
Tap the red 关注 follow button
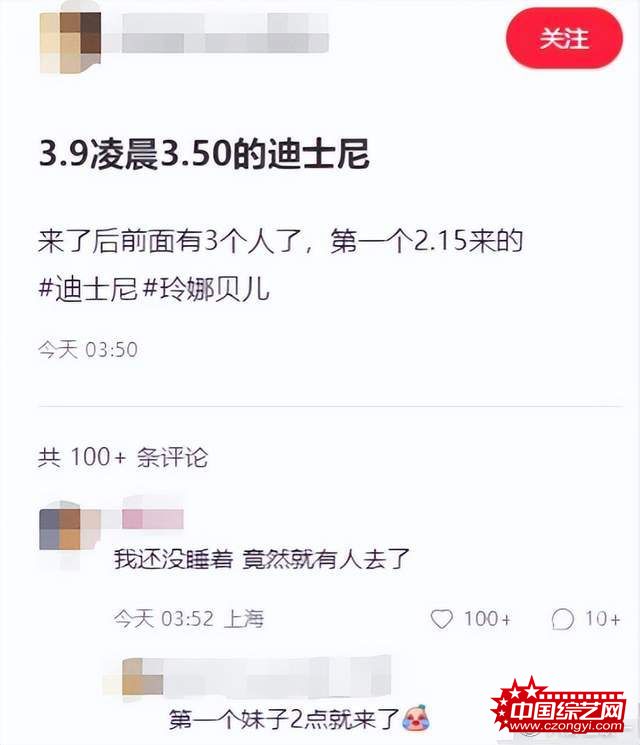564,39
